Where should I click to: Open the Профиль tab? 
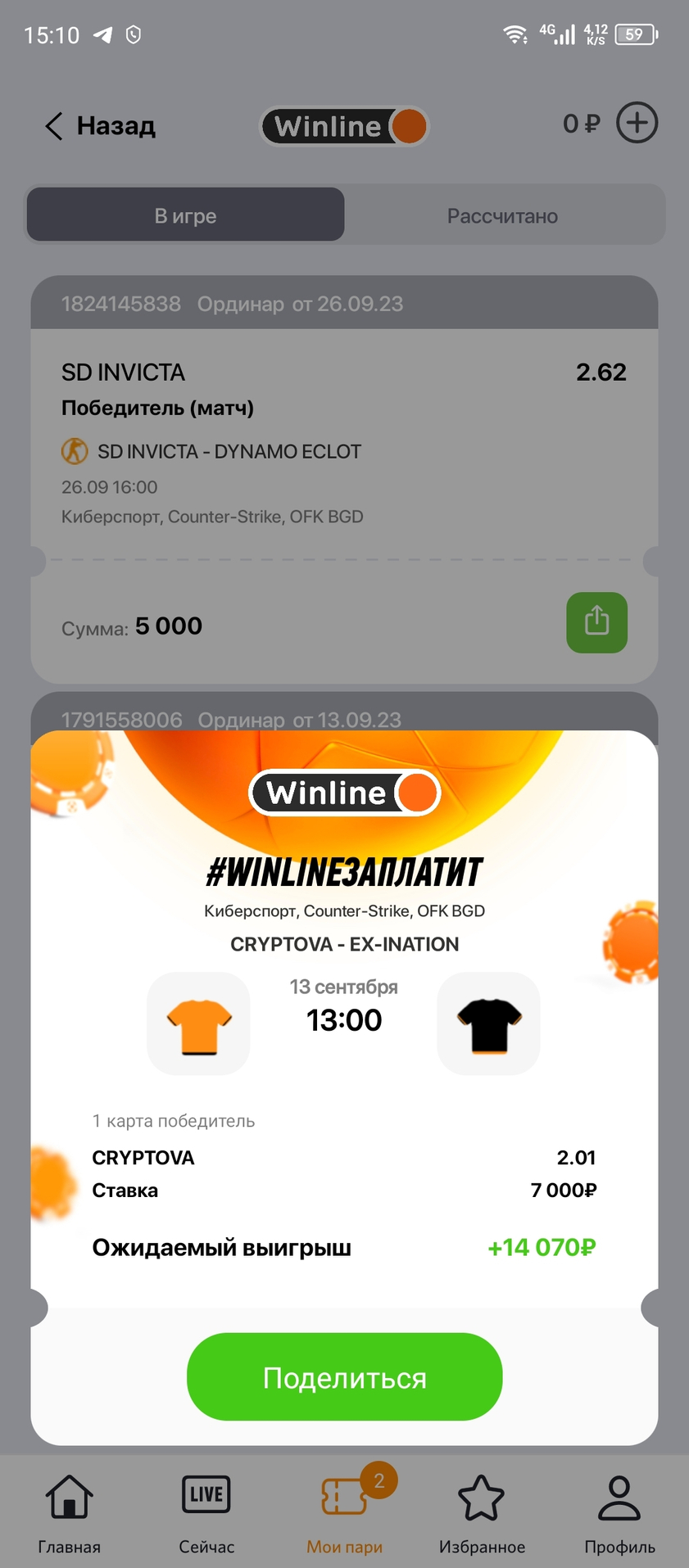click(x=619, y=1513)
